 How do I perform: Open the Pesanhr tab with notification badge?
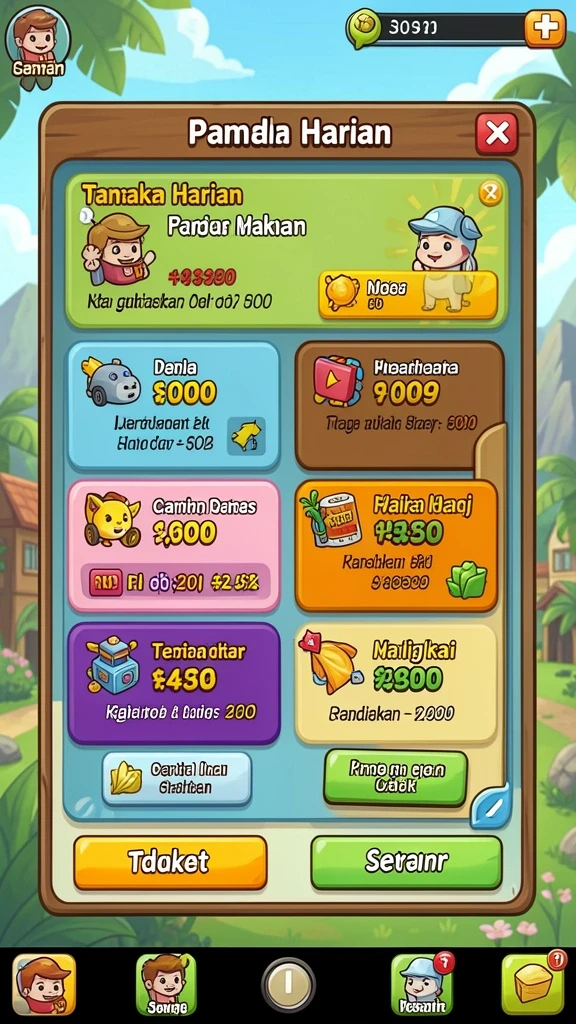pyautogui.click(x=422, y=984)
